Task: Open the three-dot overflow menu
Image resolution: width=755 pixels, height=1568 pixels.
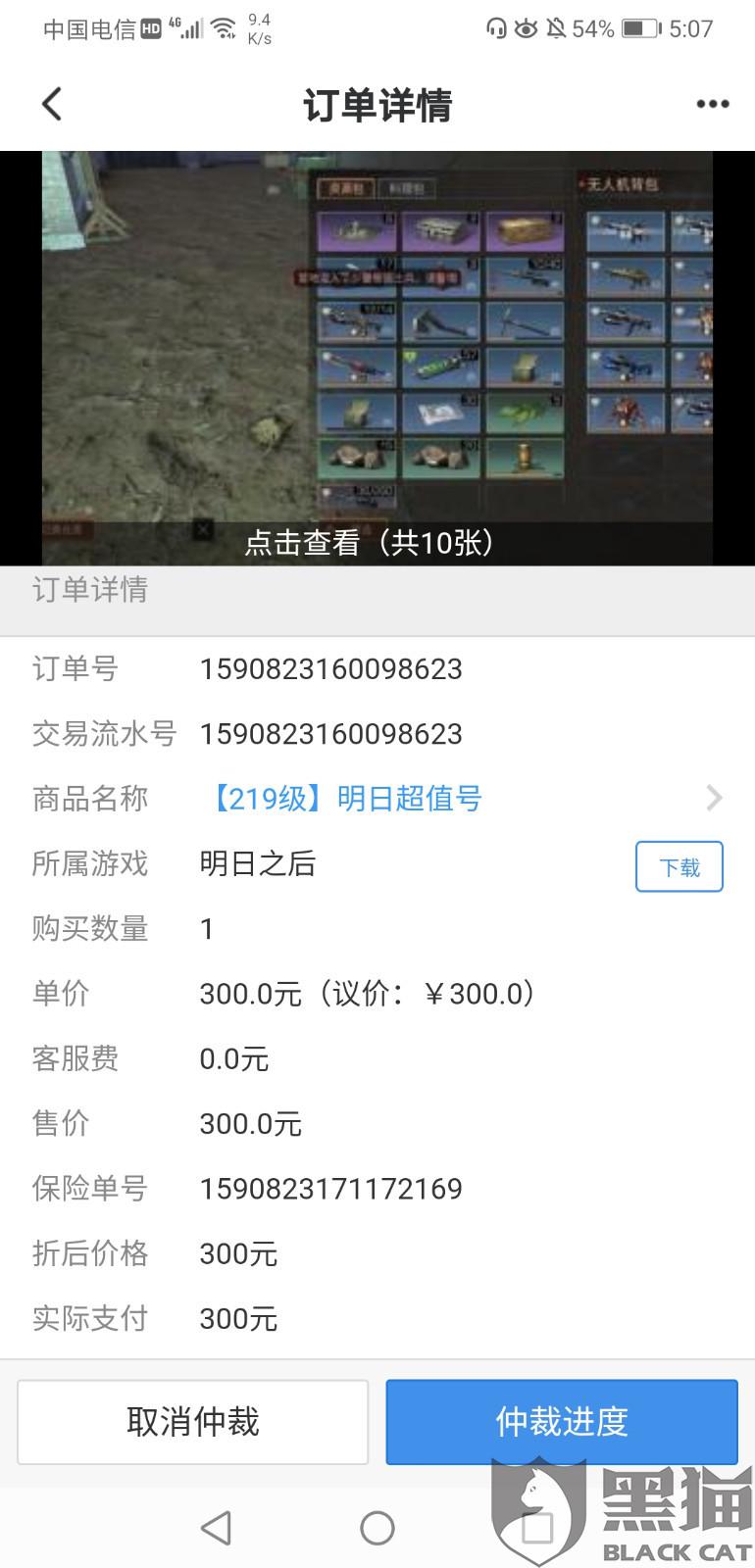Action: pyautogui.click(x=712, y=104)
